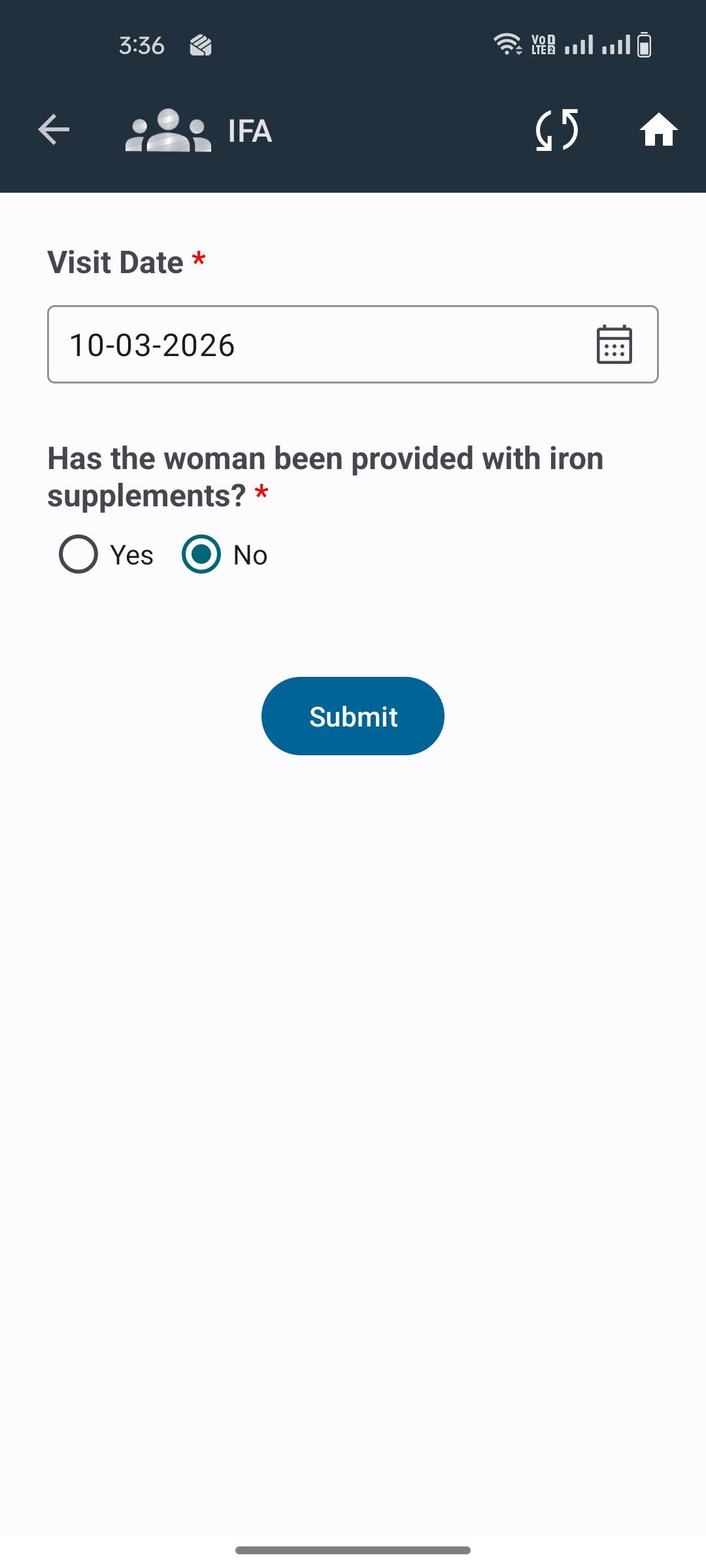Open the calendar picker icon

[x=614, y=344]
